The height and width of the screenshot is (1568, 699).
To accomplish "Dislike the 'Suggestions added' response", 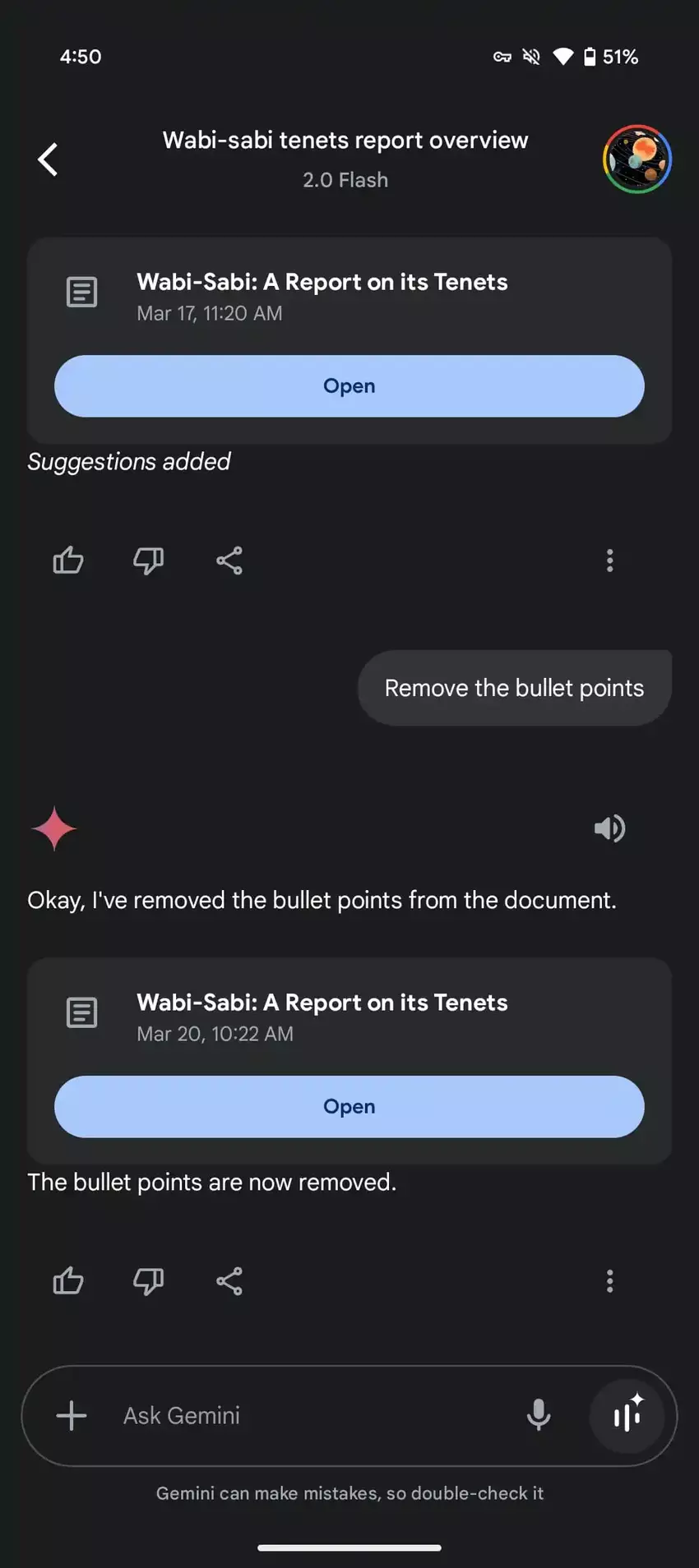I will pyautogui.click(x=148, y=560).
